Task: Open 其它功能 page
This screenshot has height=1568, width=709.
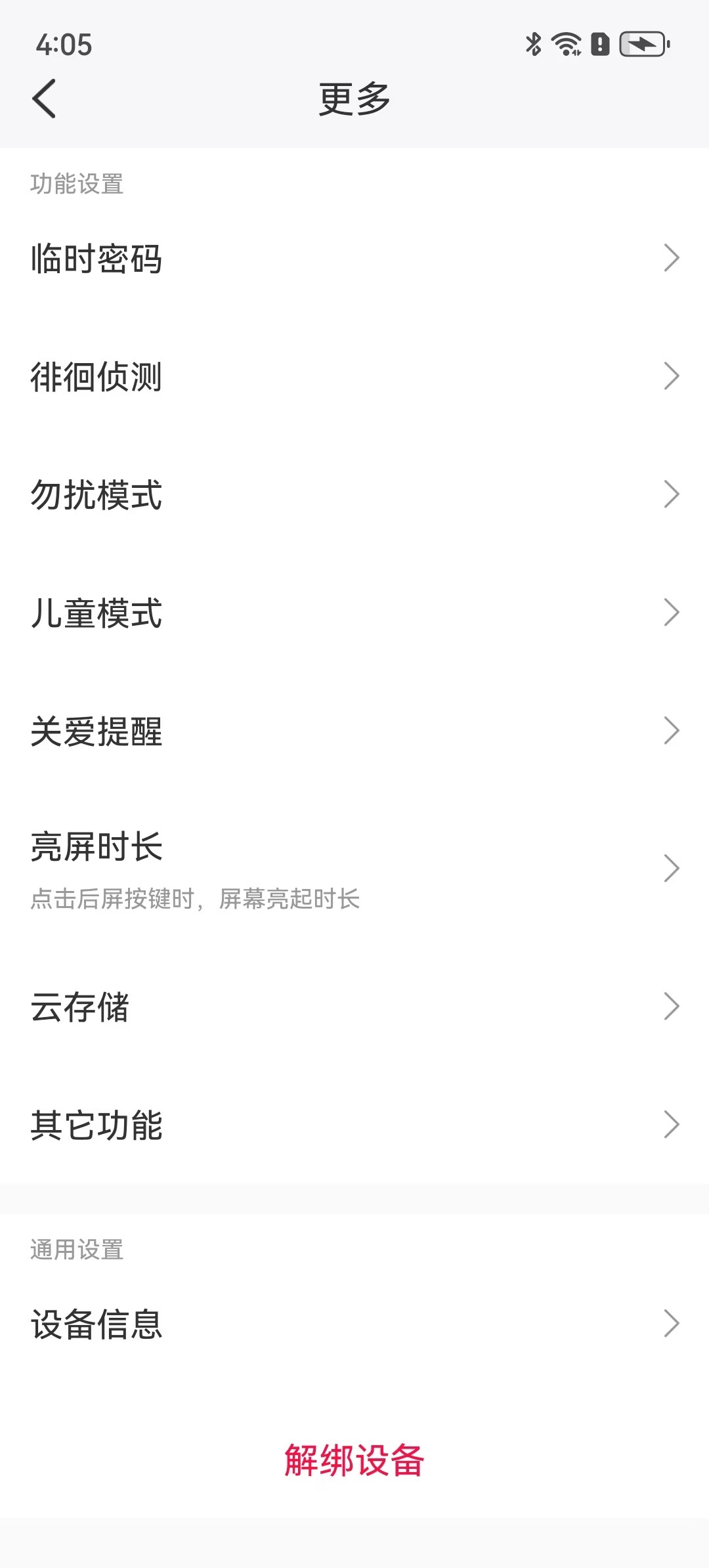Action: pyautogui.click(x=354, y=1125)
